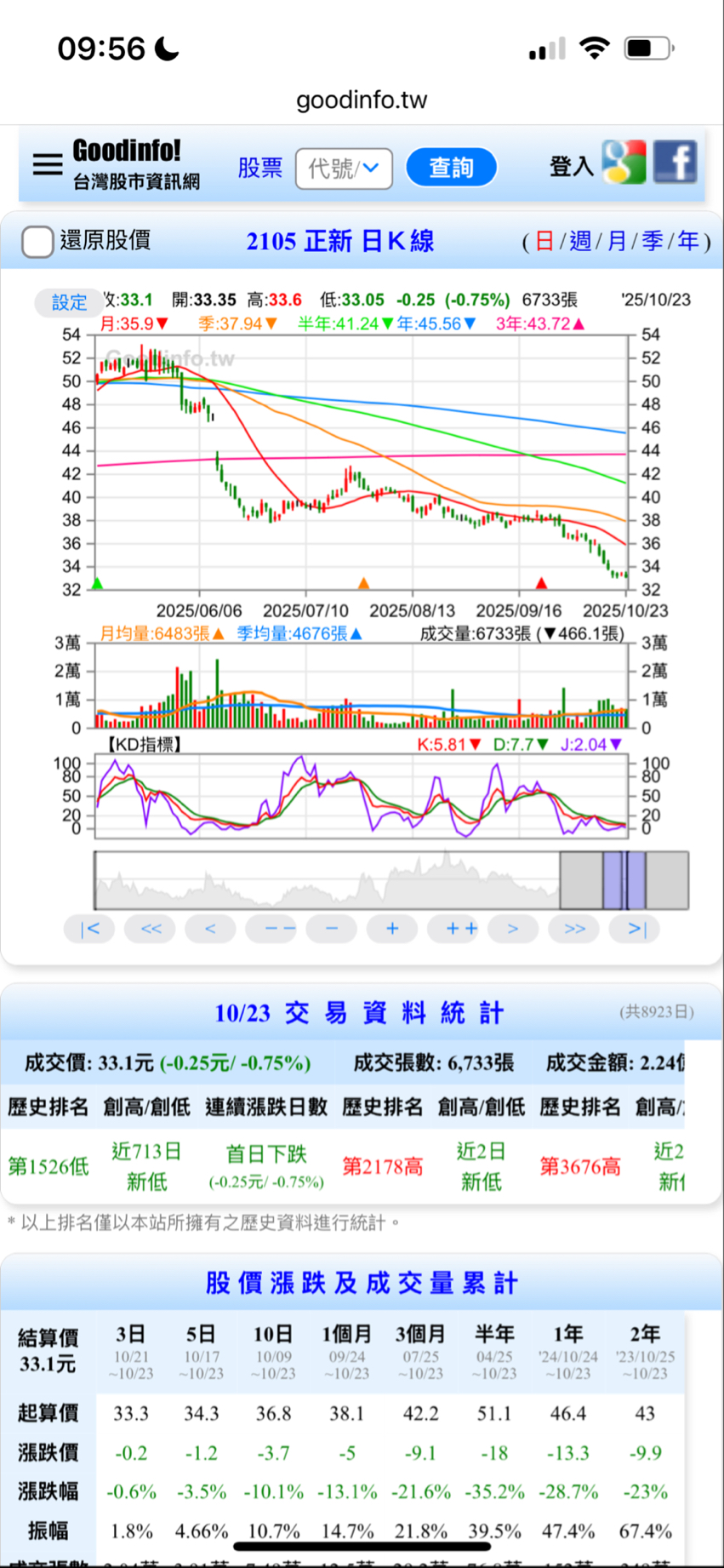
Task: Sign in with Facebook icon
Action: click(676, 162)
